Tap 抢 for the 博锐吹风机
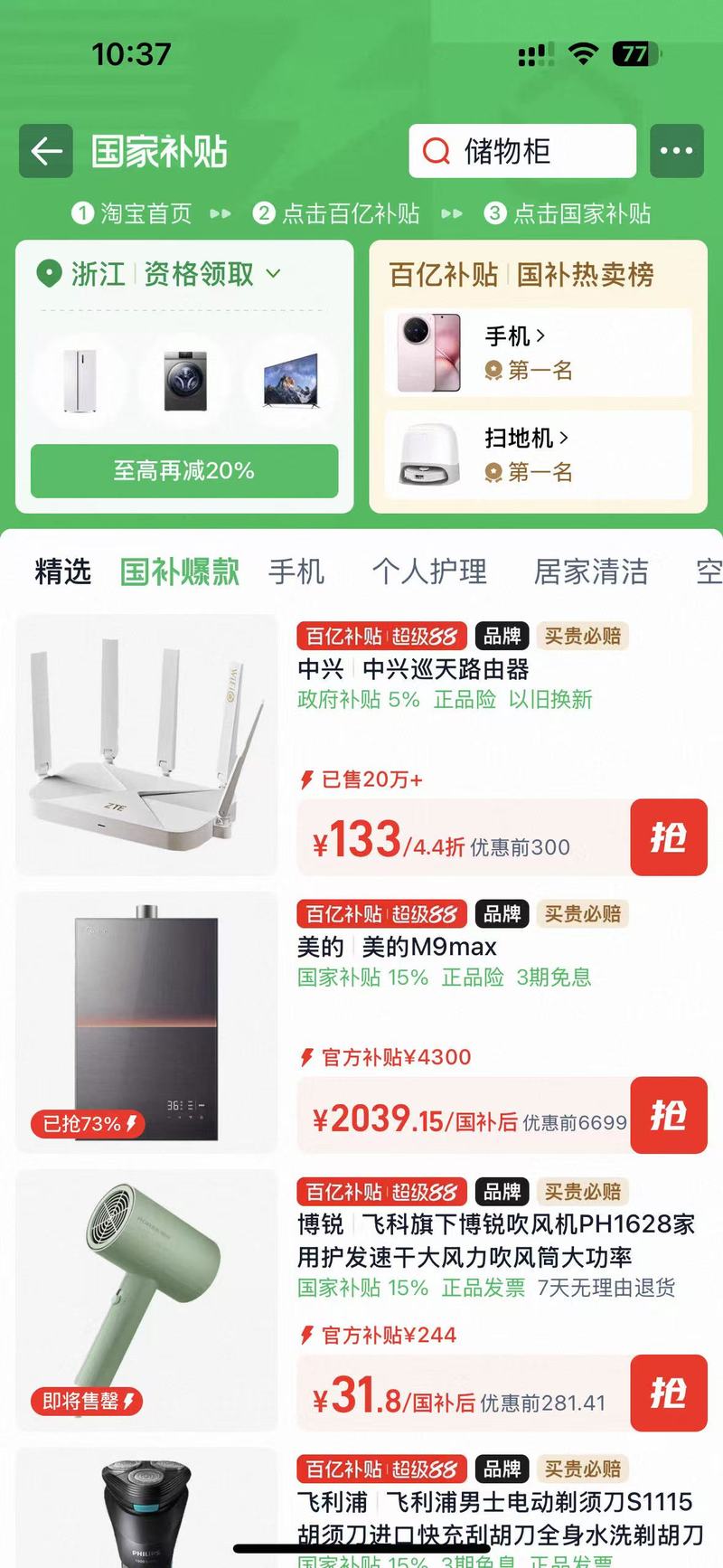 (668, 1393)
